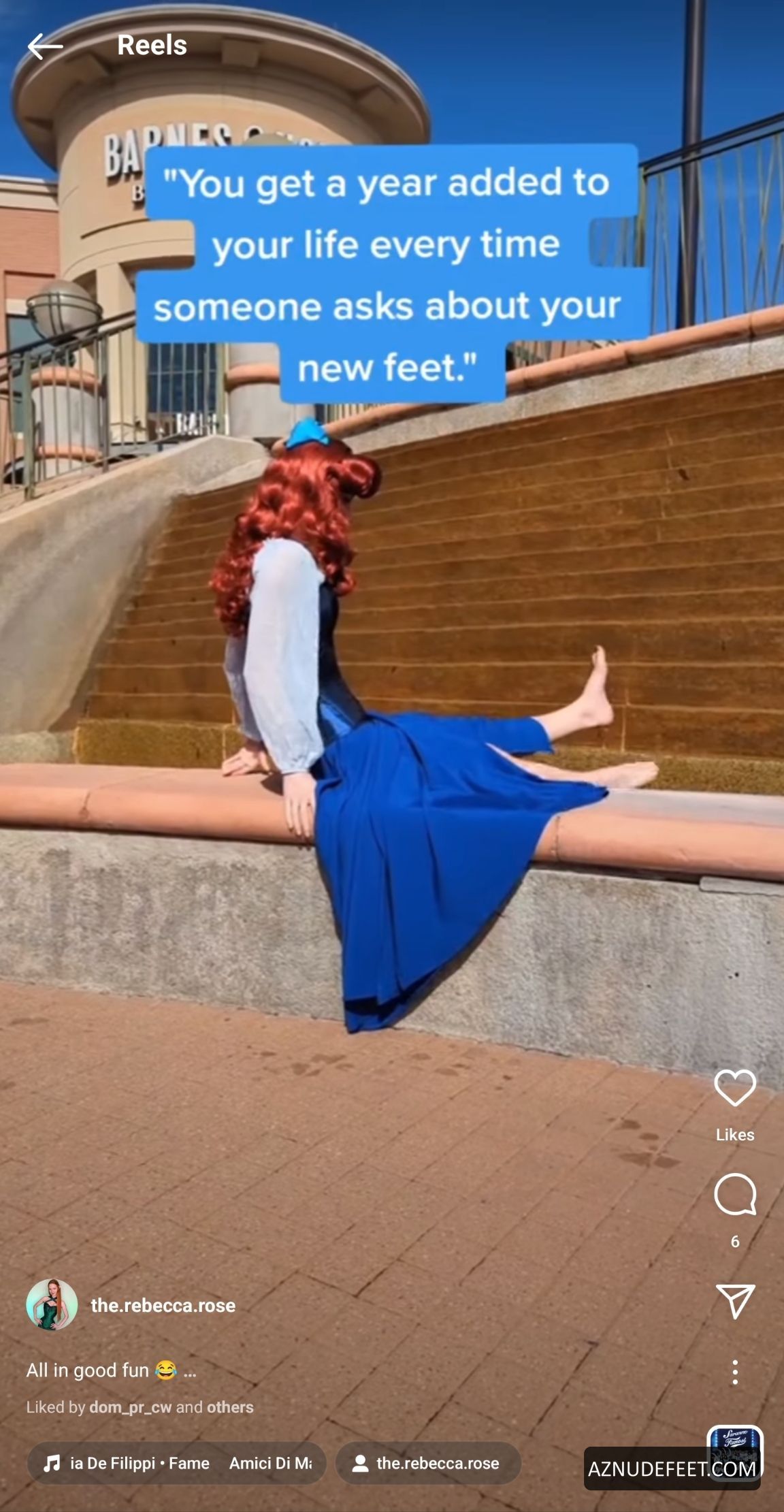Open dom_pr_cw's profile from Liked by

(x=131, y=1407)
